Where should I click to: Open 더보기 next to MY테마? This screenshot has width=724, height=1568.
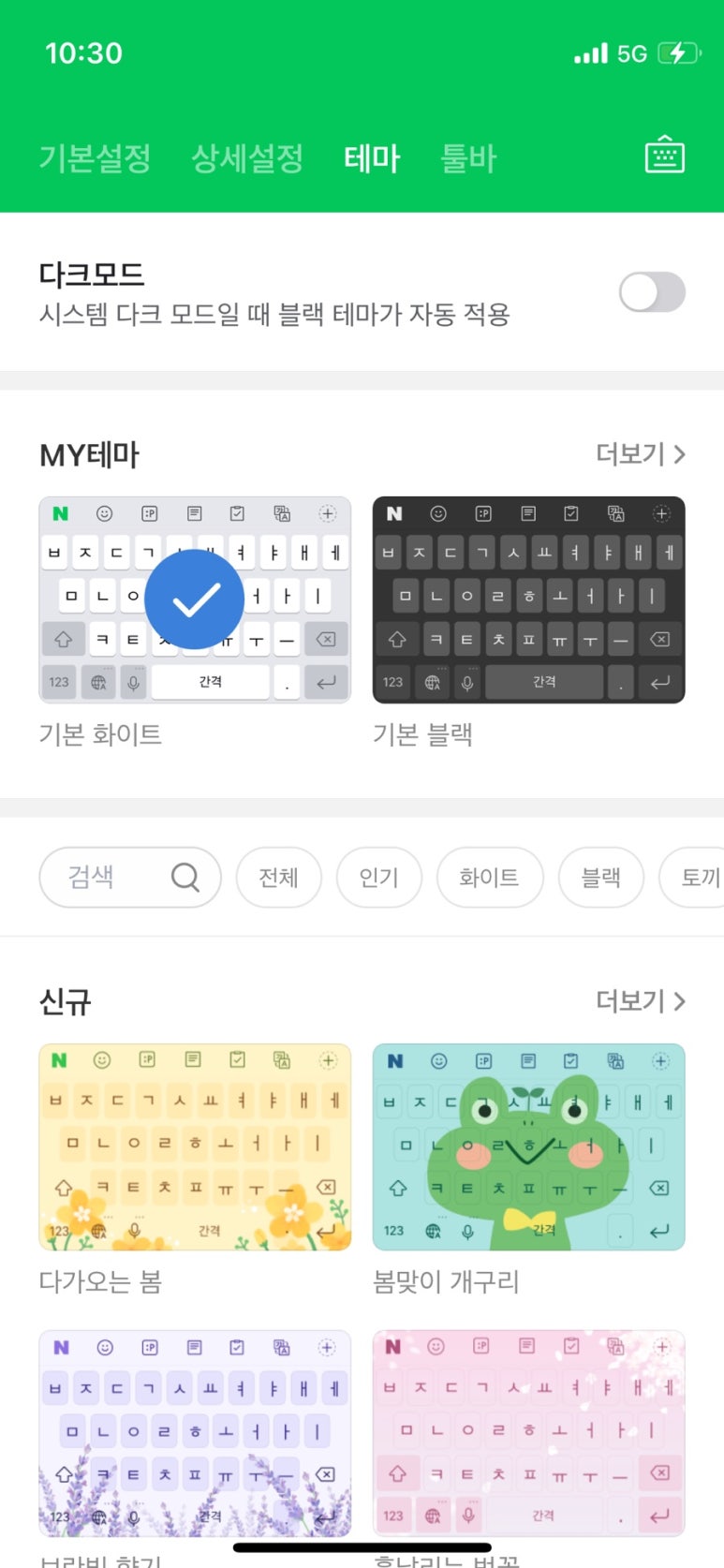click(641, 454)
